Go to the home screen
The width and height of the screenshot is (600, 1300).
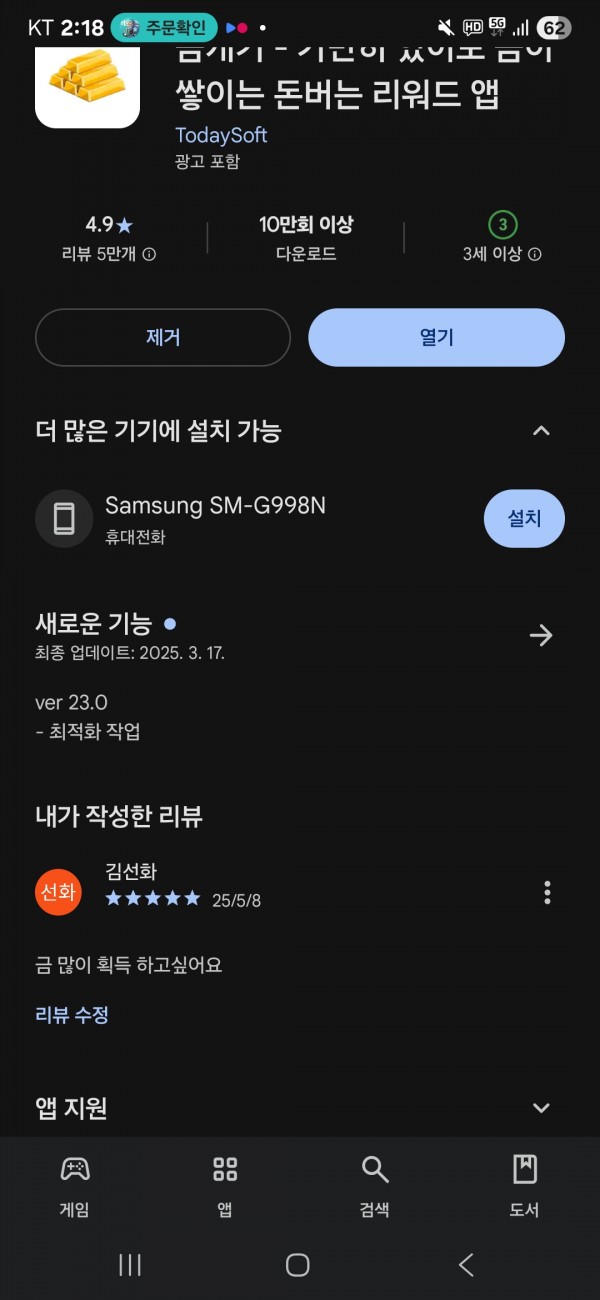pyautogui.click(x=298, y=1265)
